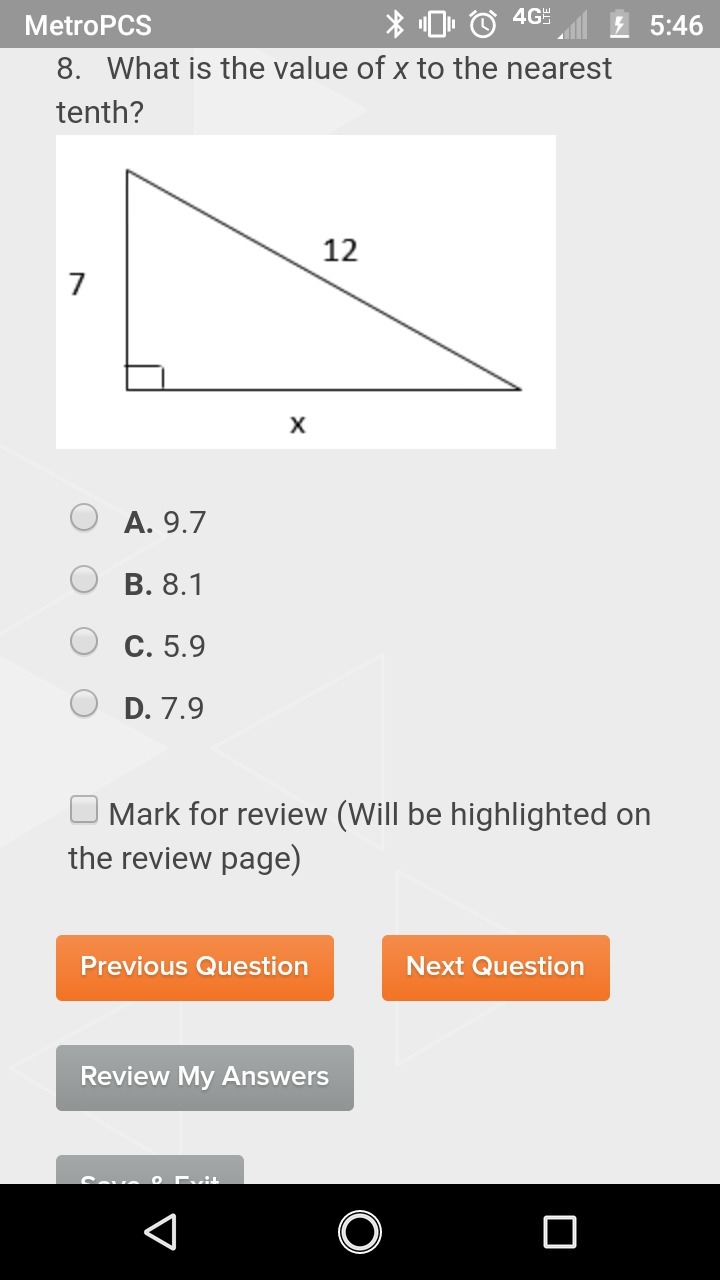Return to the home screen
Screen dimensions: 720x1280
click(x=360, y=1231)
